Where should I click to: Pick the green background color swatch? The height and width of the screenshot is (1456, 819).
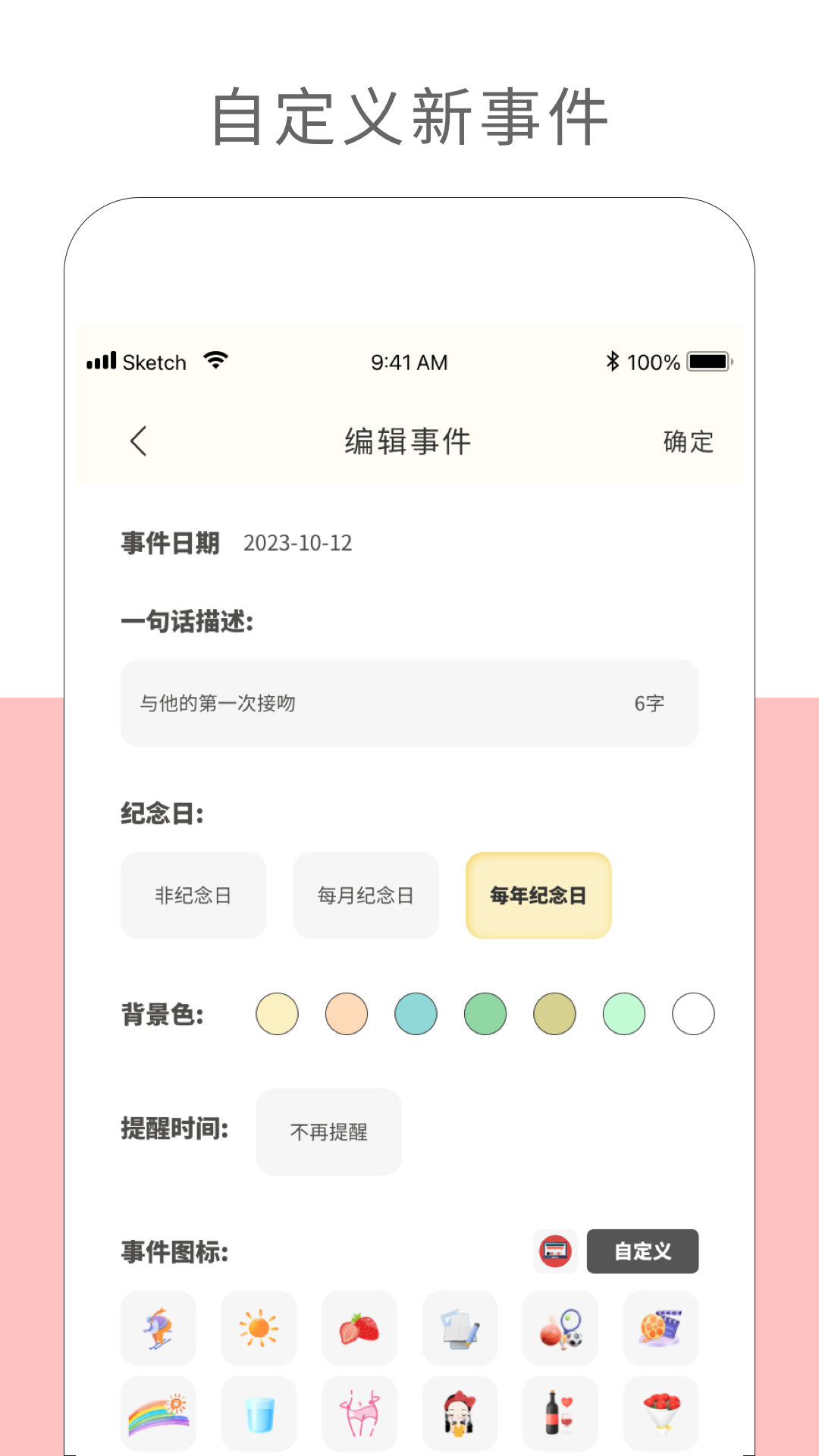pyautogui.click(x=485, y=1014)
